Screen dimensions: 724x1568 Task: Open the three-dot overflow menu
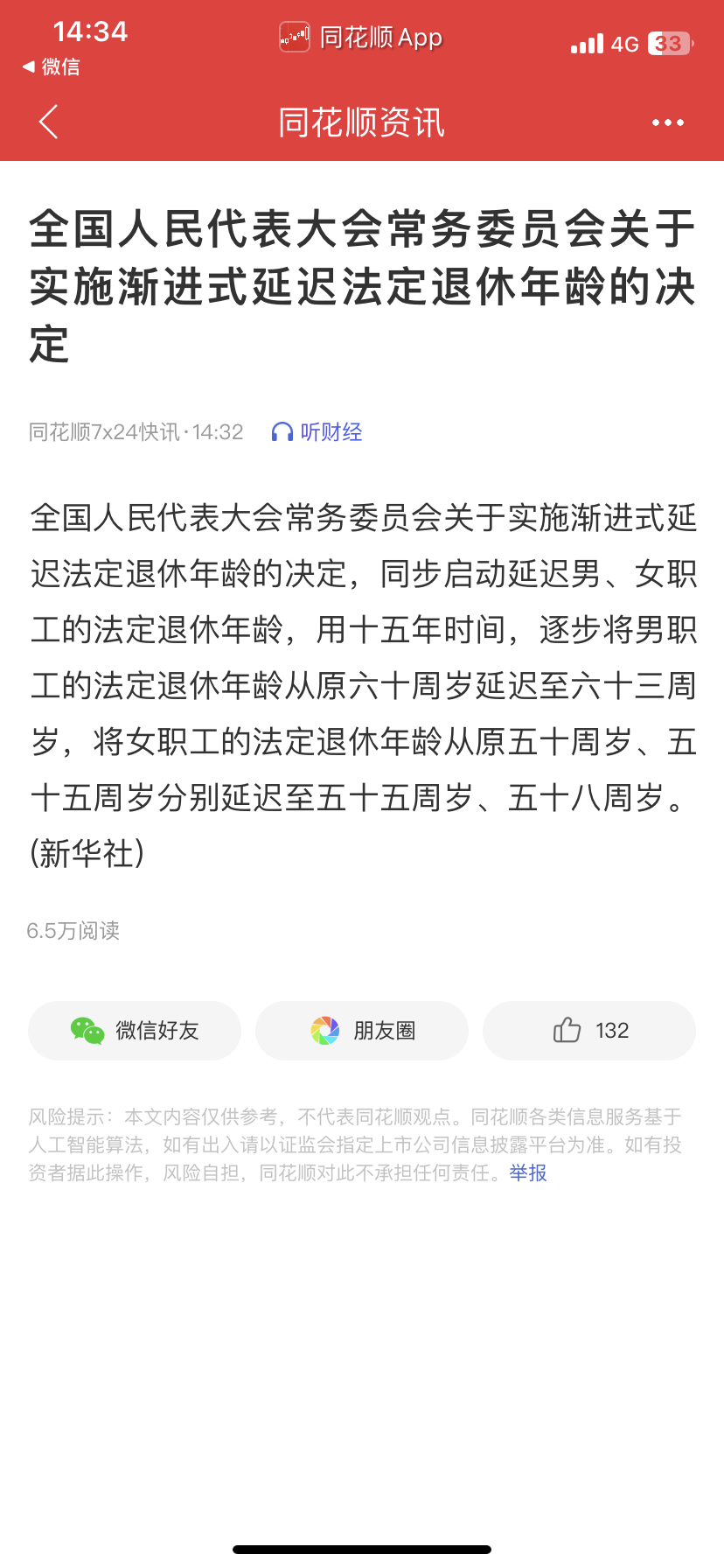[668, 122]
